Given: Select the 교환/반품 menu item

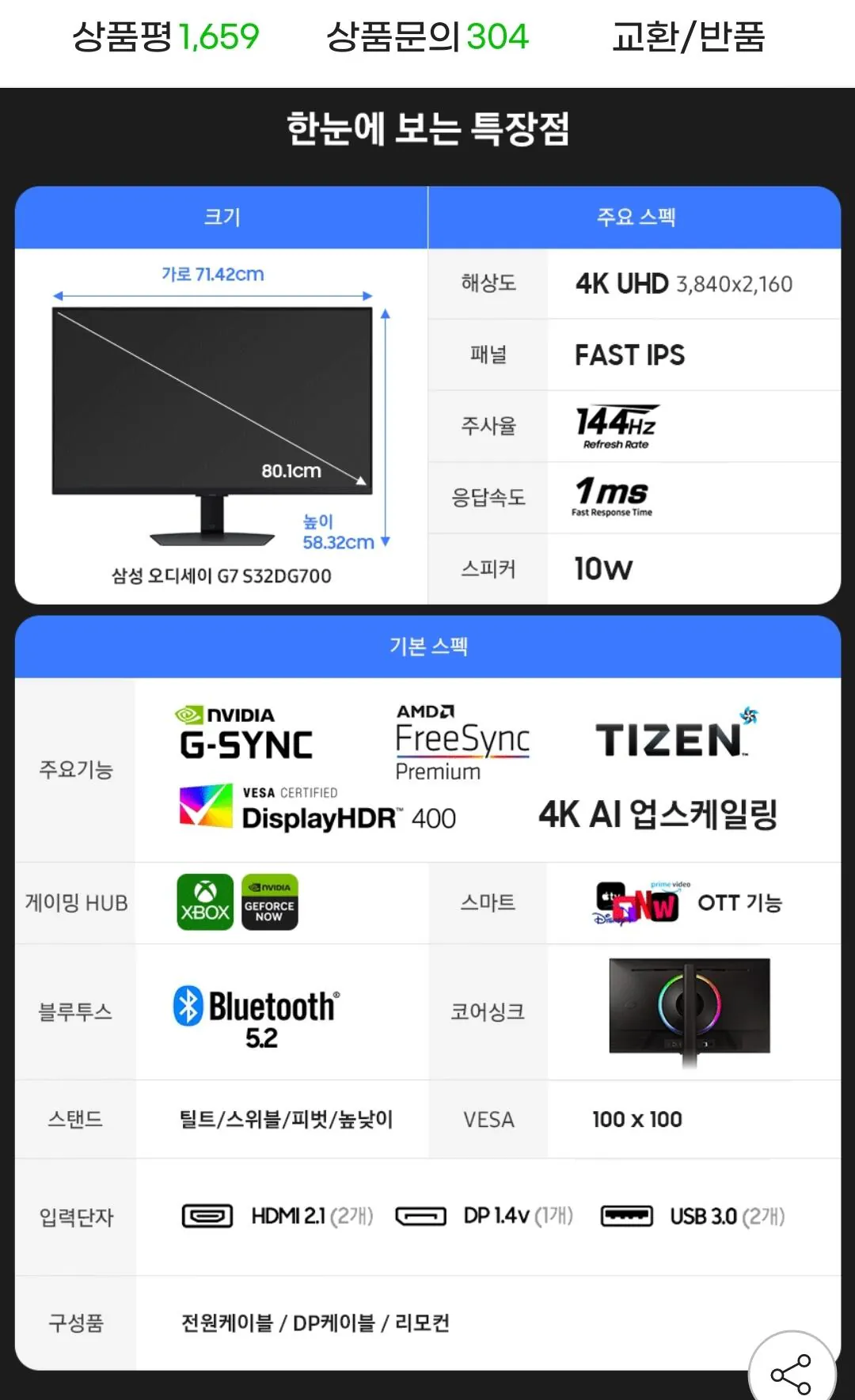Looking at the screenshot, I should click(x=689, y=36).
